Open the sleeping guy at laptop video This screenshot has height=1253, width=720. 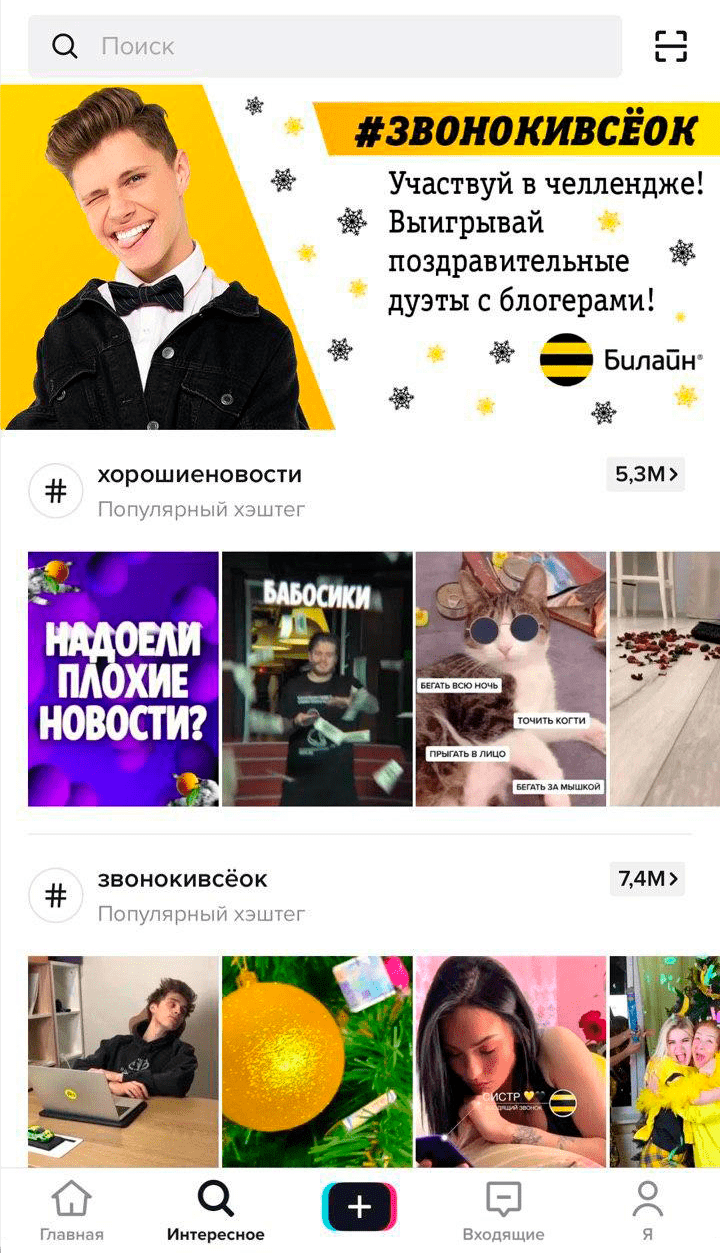(123, 1061)
